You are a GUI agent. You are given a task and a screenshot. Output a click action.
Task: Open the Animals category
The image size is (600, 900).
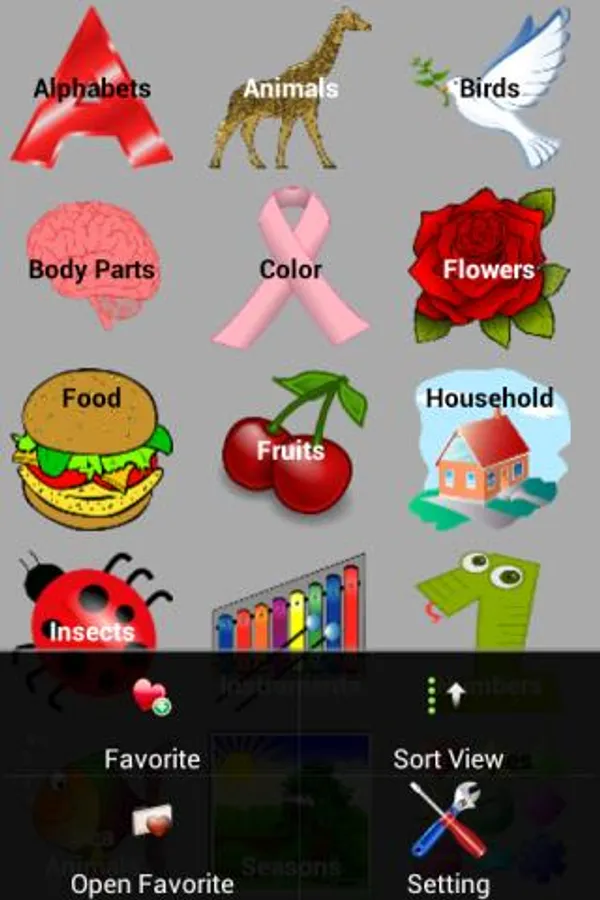tap(291, 90)
